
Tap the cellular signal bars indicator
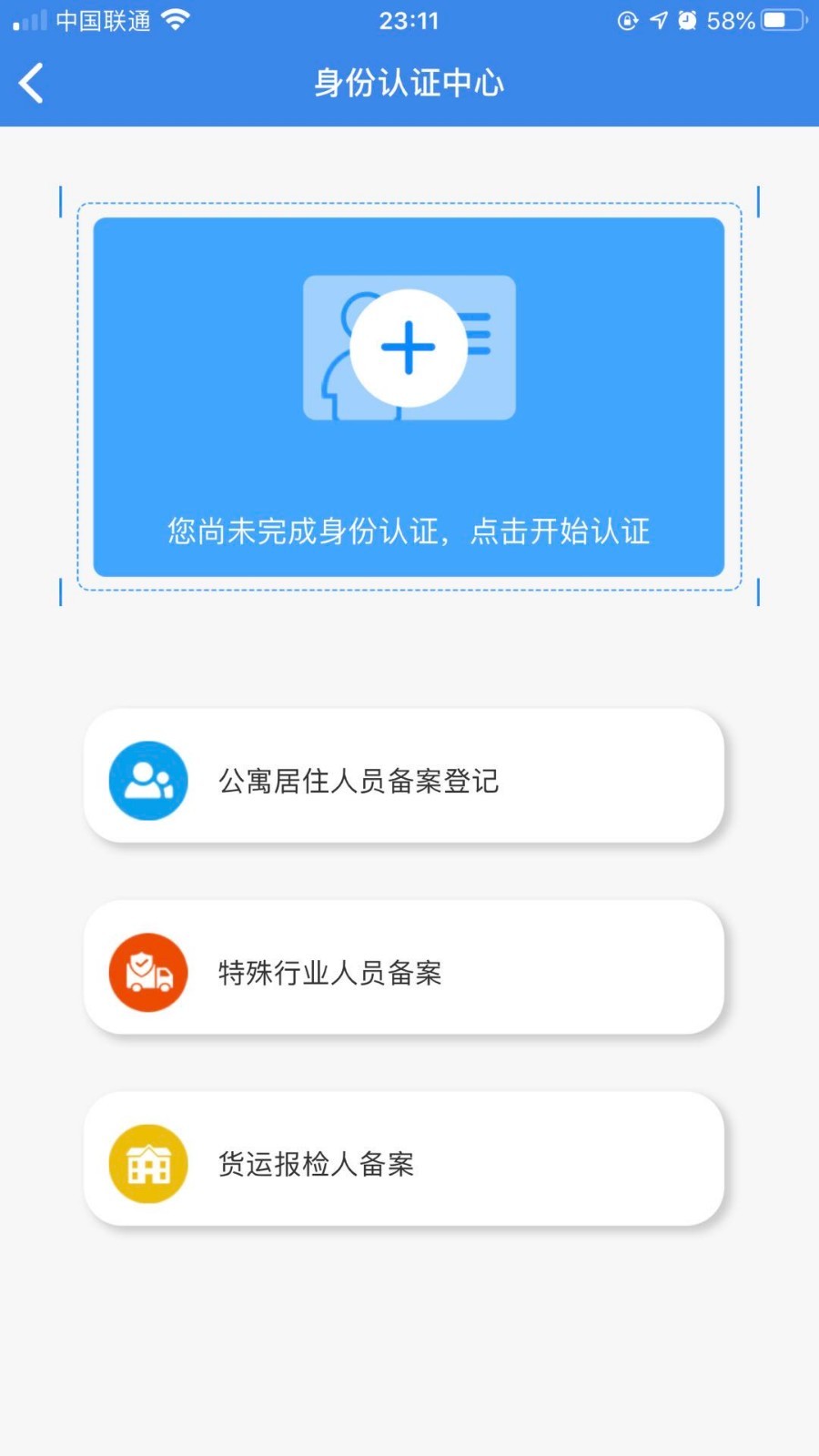click(x=29, y=20)
